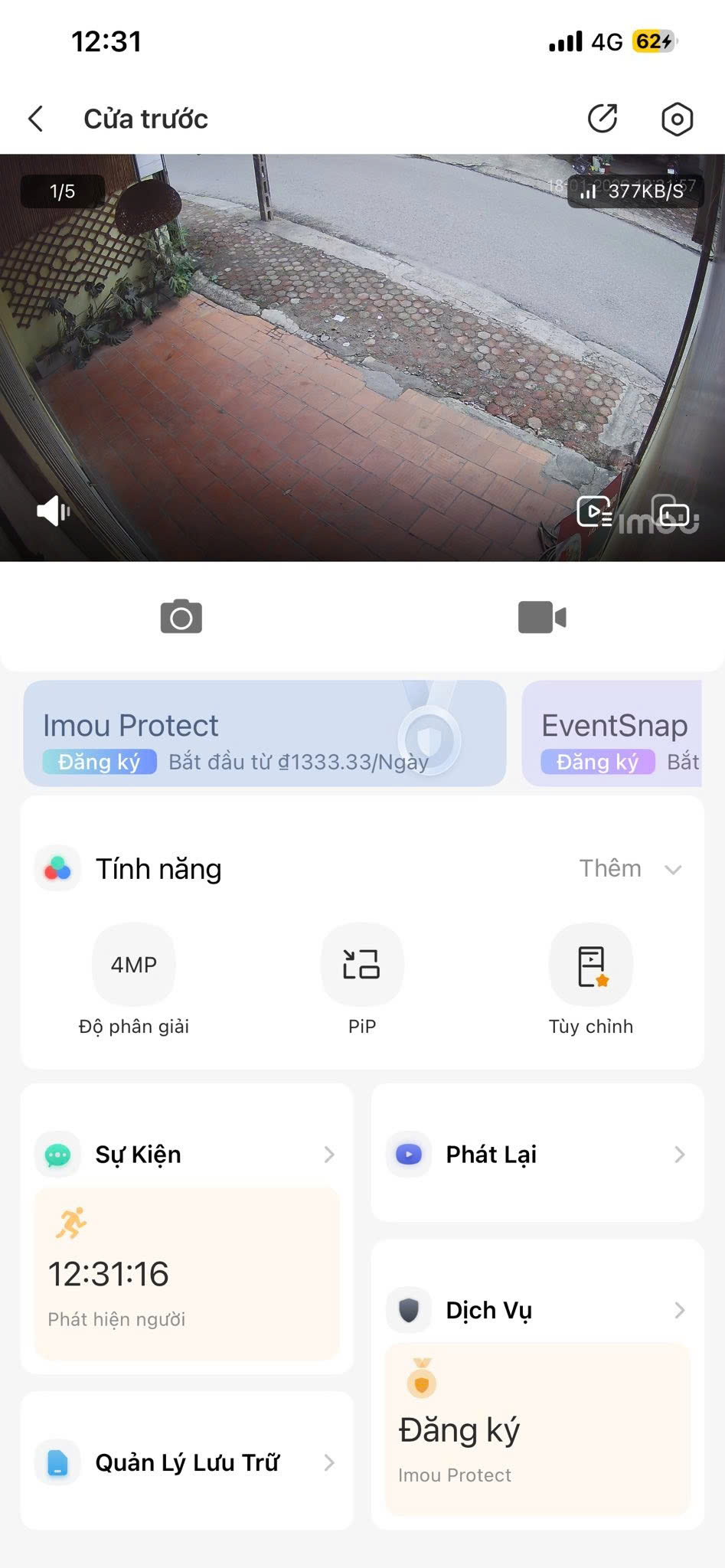Open Quản Lý Lưu Trữ storage management
The width and height of the screenshot is (725, 1568).
[187, 1462]
